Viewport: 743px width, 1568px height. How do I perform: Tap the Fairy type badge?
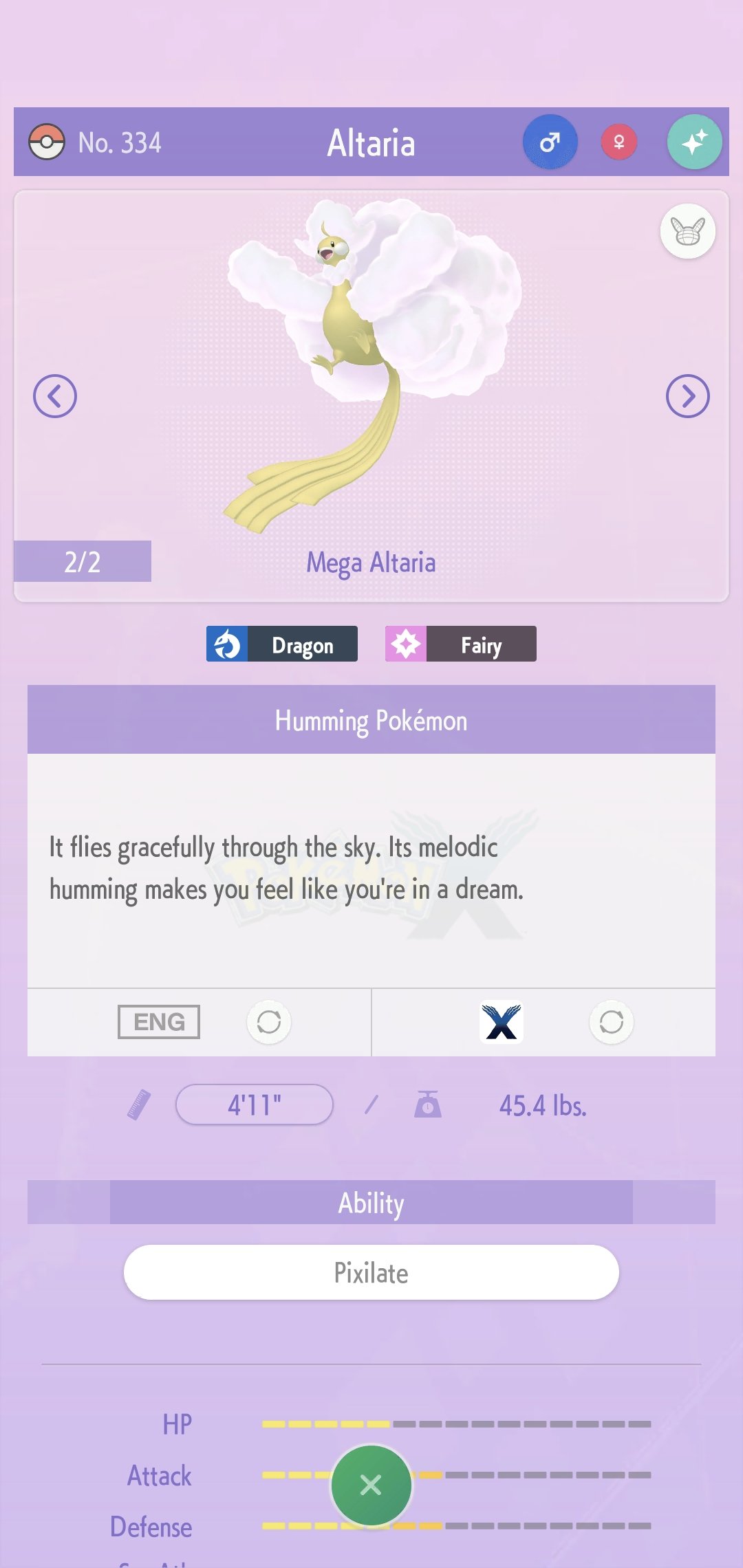461,644
